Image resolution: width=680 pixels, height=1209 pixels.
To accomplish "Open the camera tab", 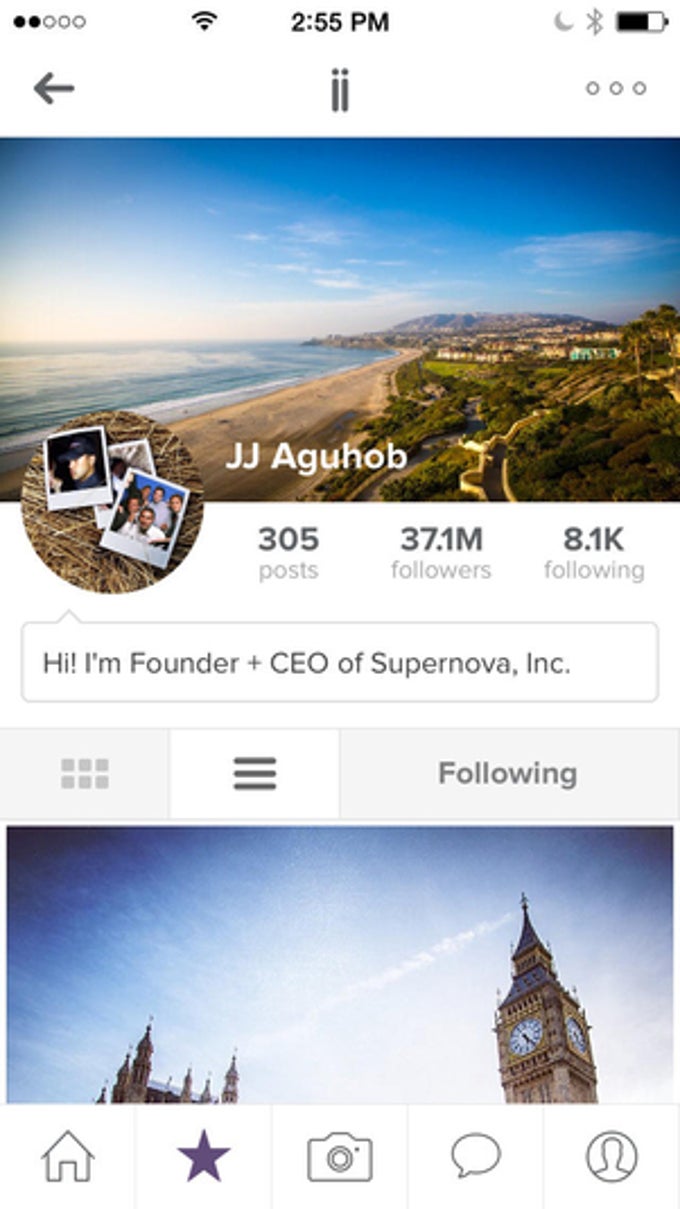I will pos(340,1157).
